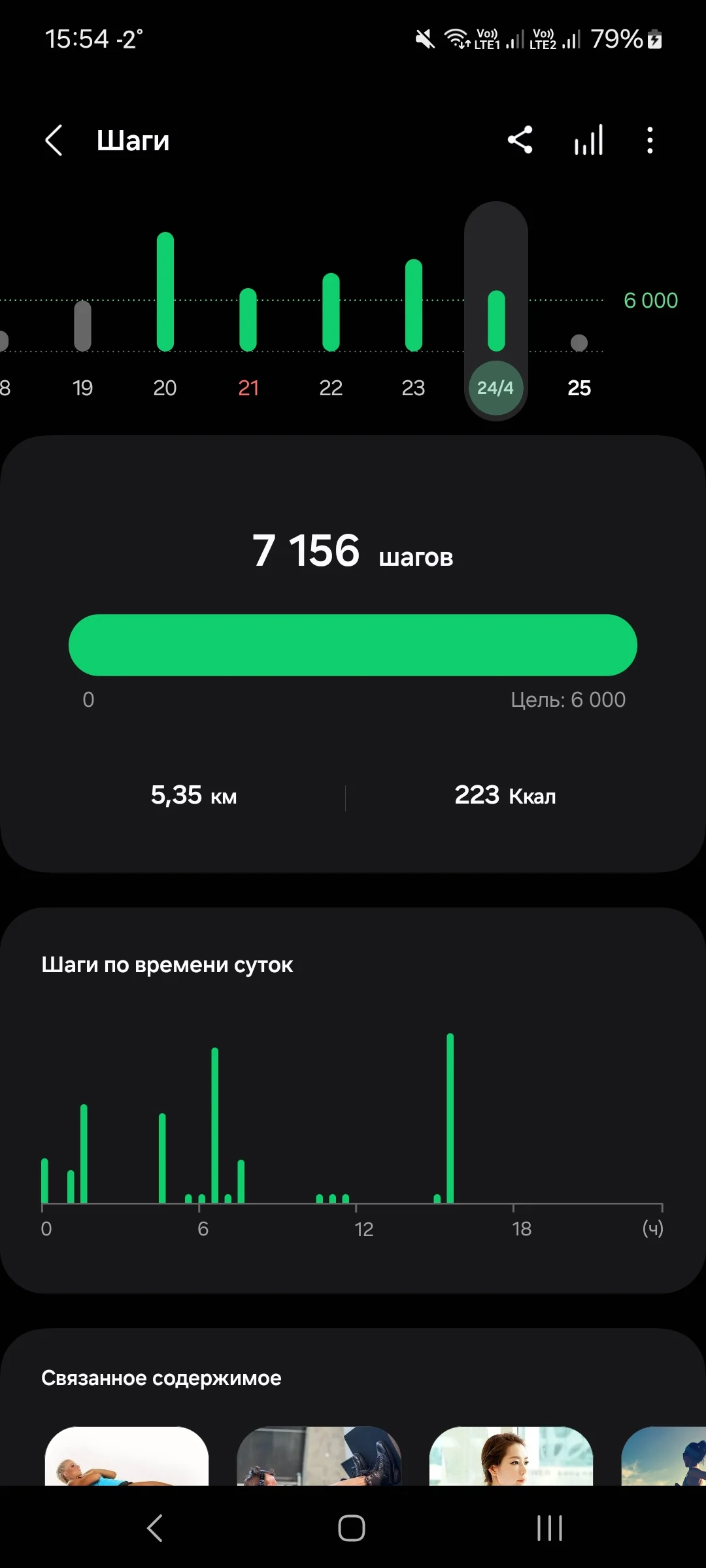Share the steps summary

click(520, 140)
